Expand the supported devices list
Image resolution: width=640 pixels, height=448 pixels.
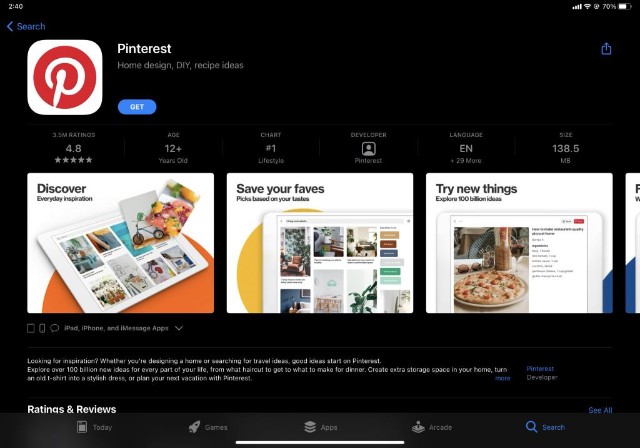178,327
